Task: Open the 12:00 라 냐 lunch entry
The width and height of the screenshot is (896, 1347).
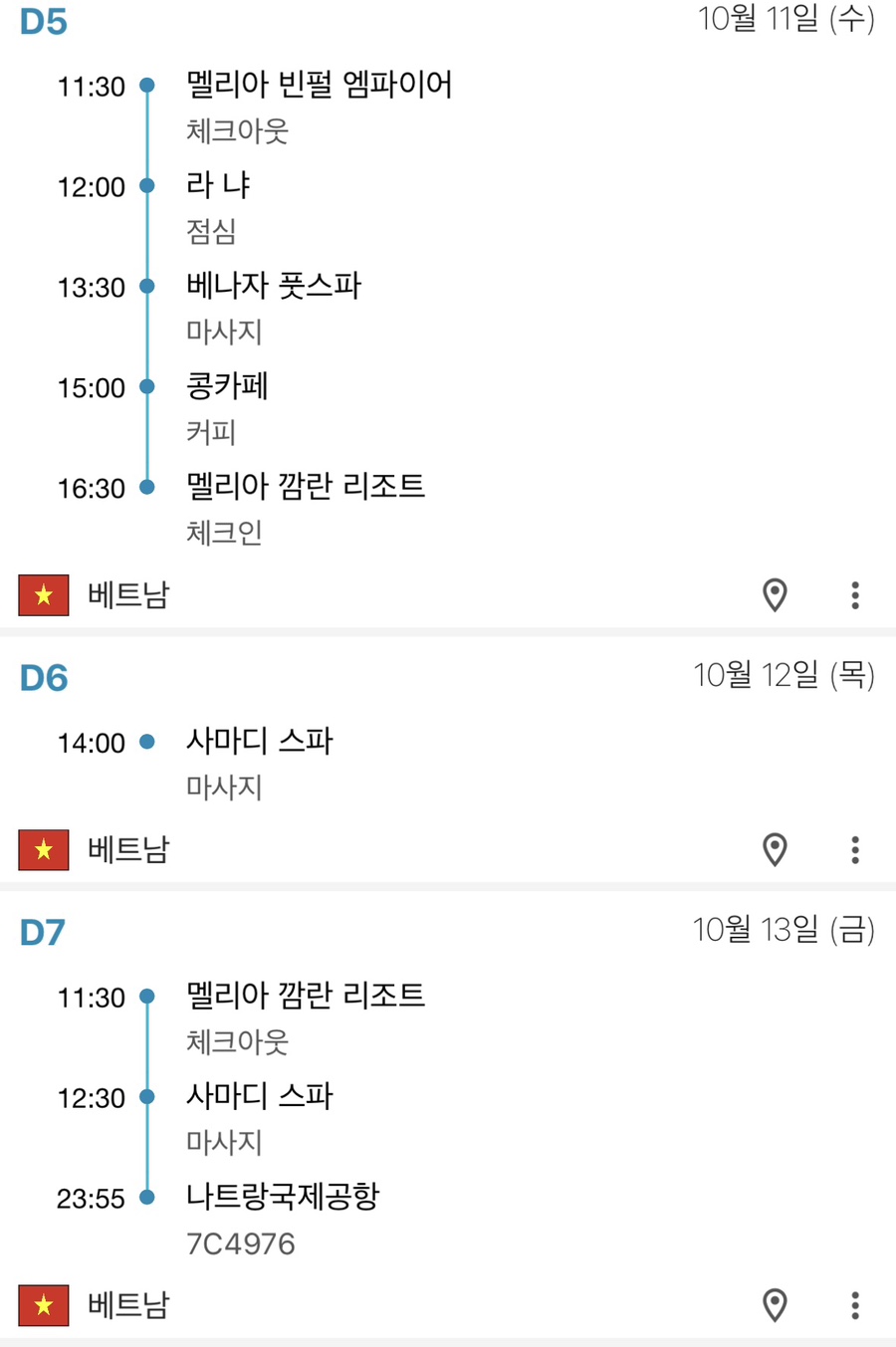Action: pyautogui.click(x=219, y=186)
